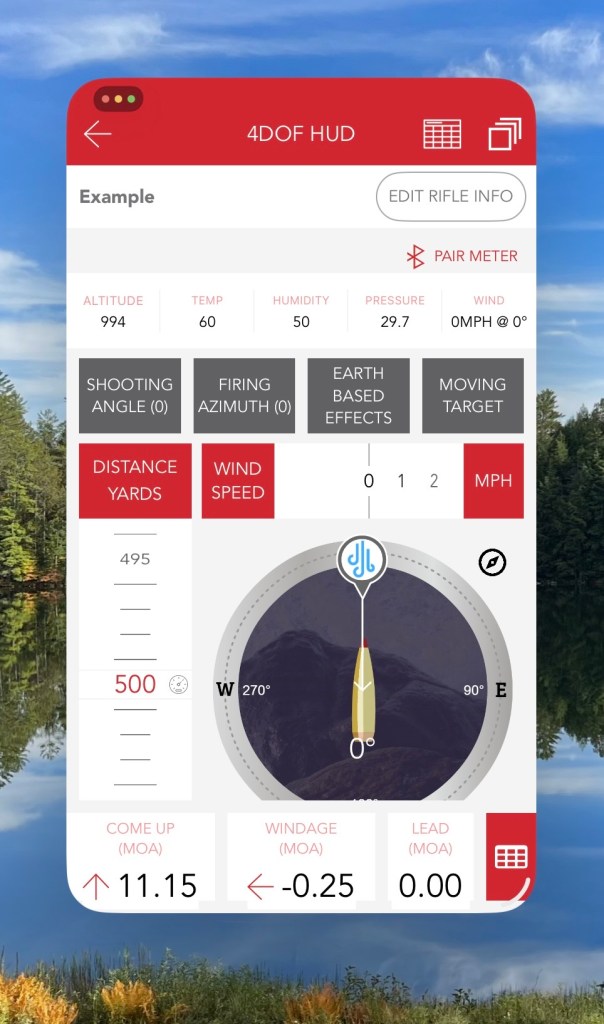
Task: Tap the Distance Yards button
Action: click(x=135, y=480)
